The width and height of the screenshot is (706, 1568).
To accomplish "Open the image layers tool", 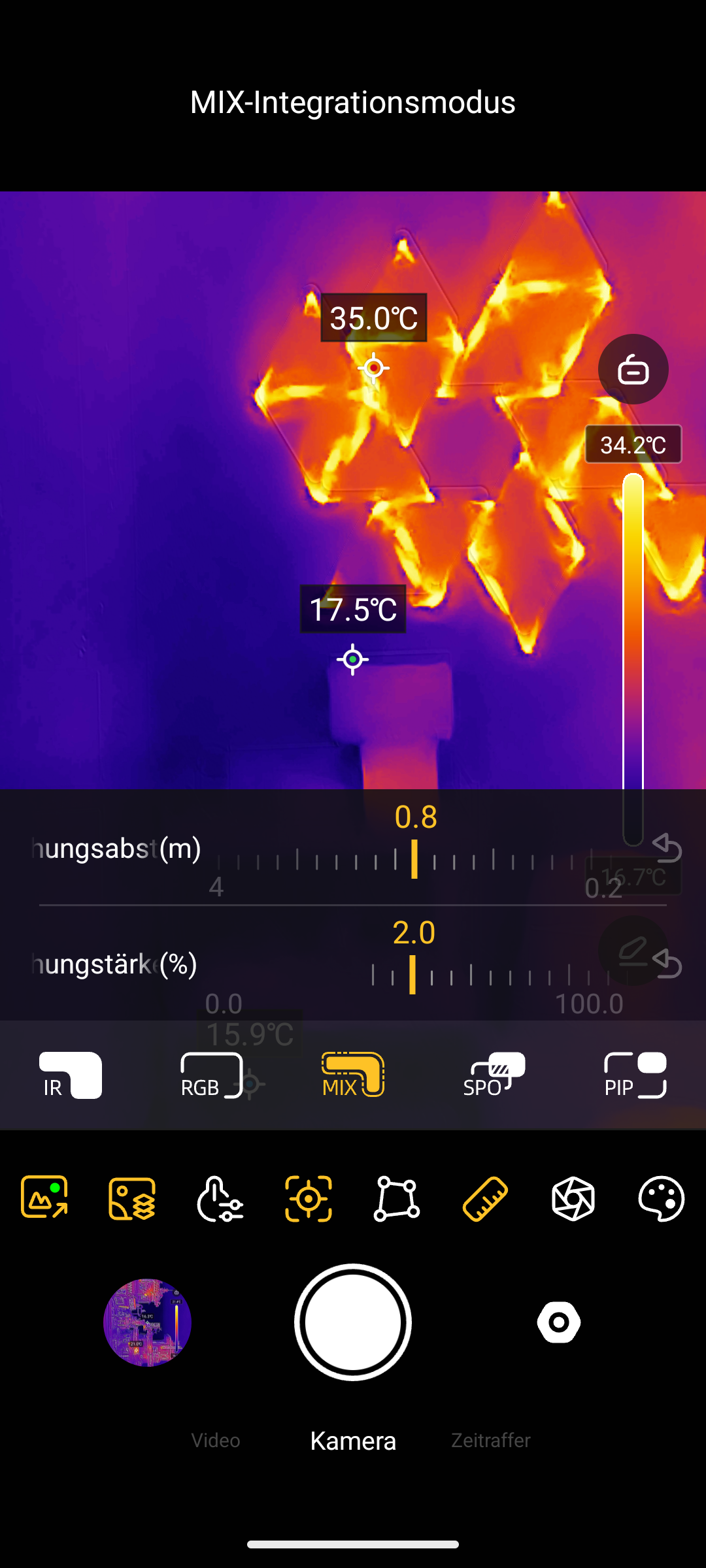I will 132,1199.
